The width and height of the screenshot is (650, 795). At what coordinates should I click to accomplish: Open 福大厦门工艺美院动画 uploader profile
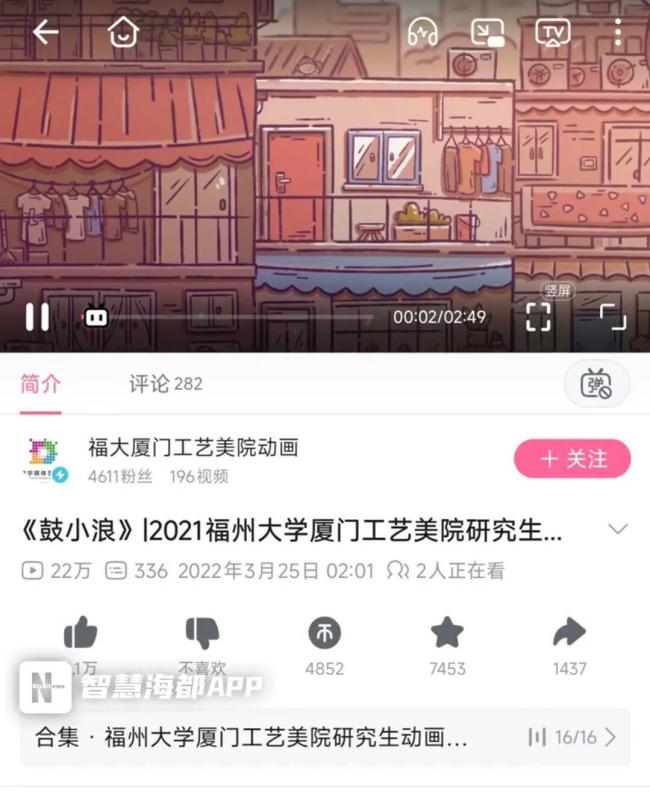[192, 447]
